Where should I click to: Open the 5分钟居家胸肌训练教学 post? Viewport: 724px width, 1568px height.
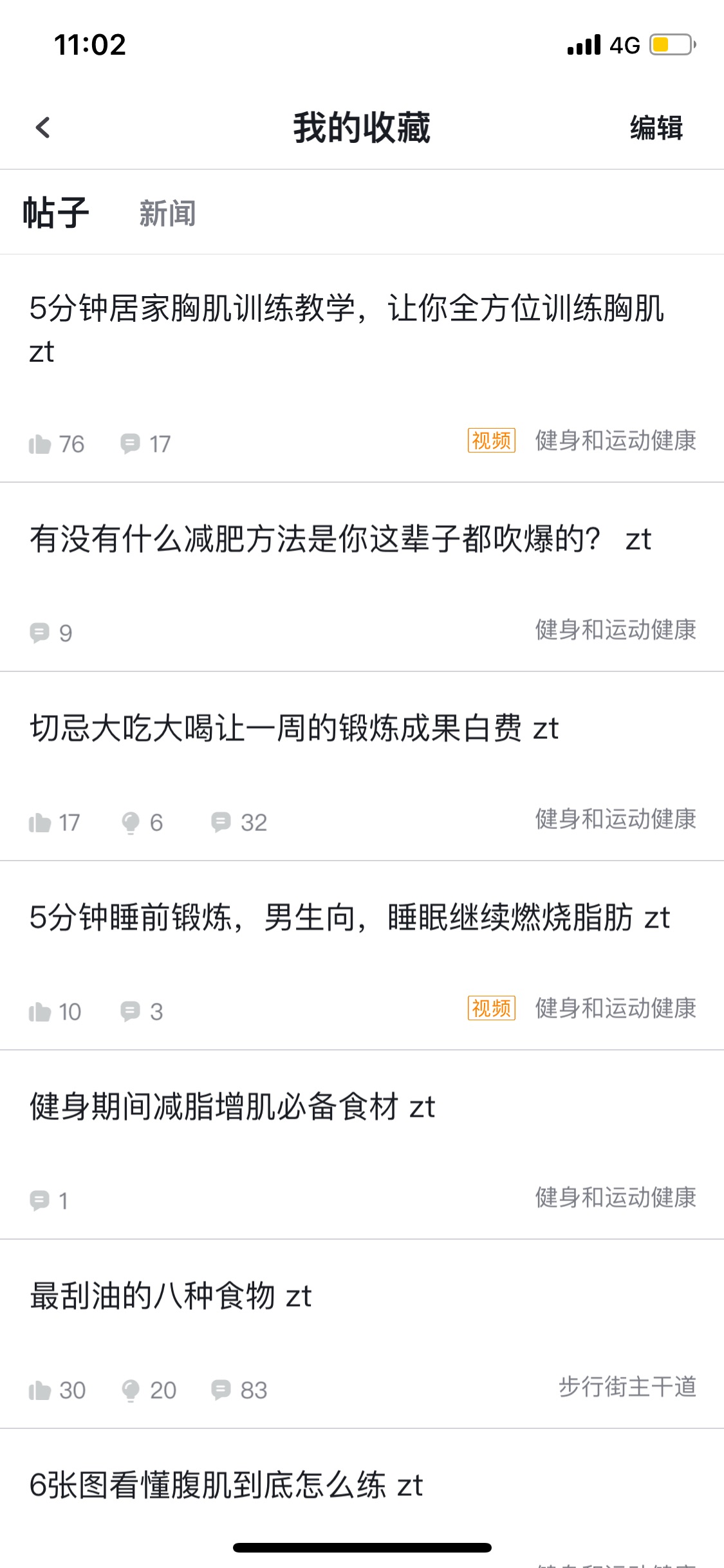(x=362, y=368)
